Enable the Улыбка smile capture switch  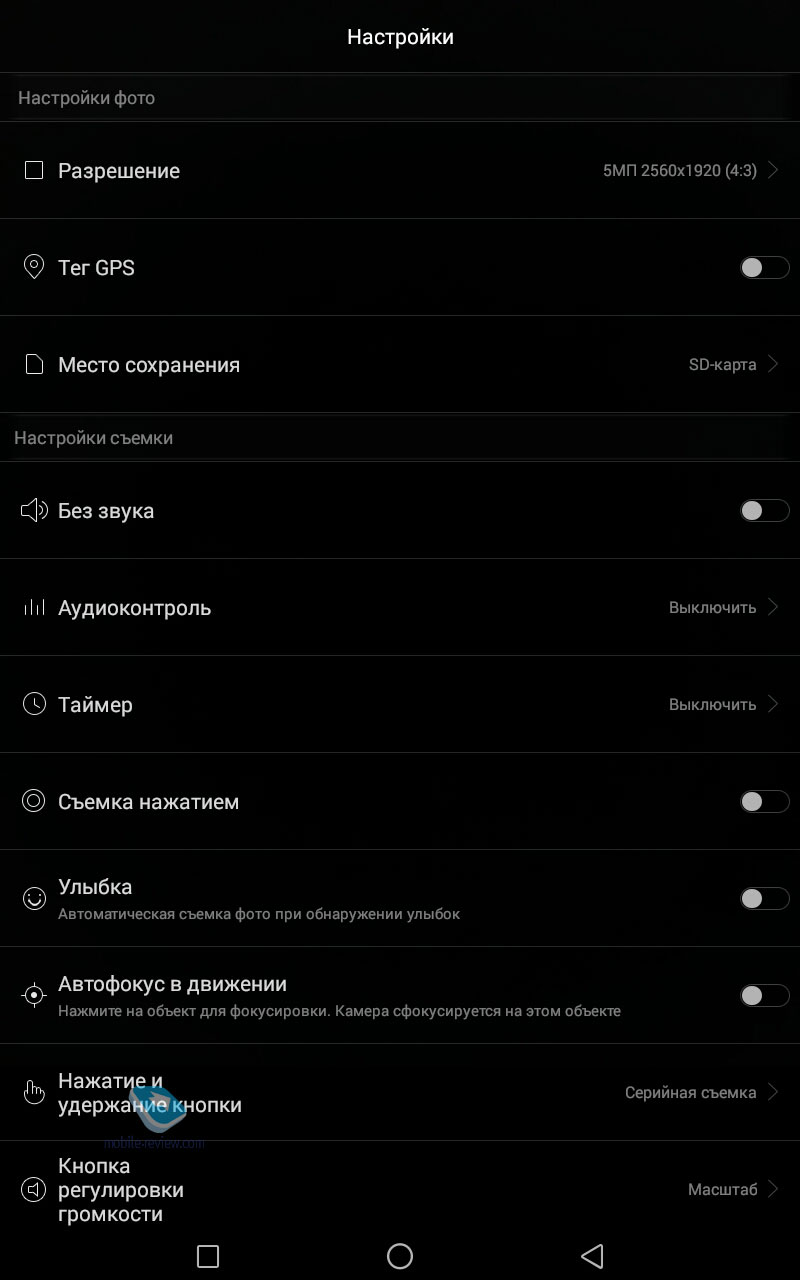765,898
